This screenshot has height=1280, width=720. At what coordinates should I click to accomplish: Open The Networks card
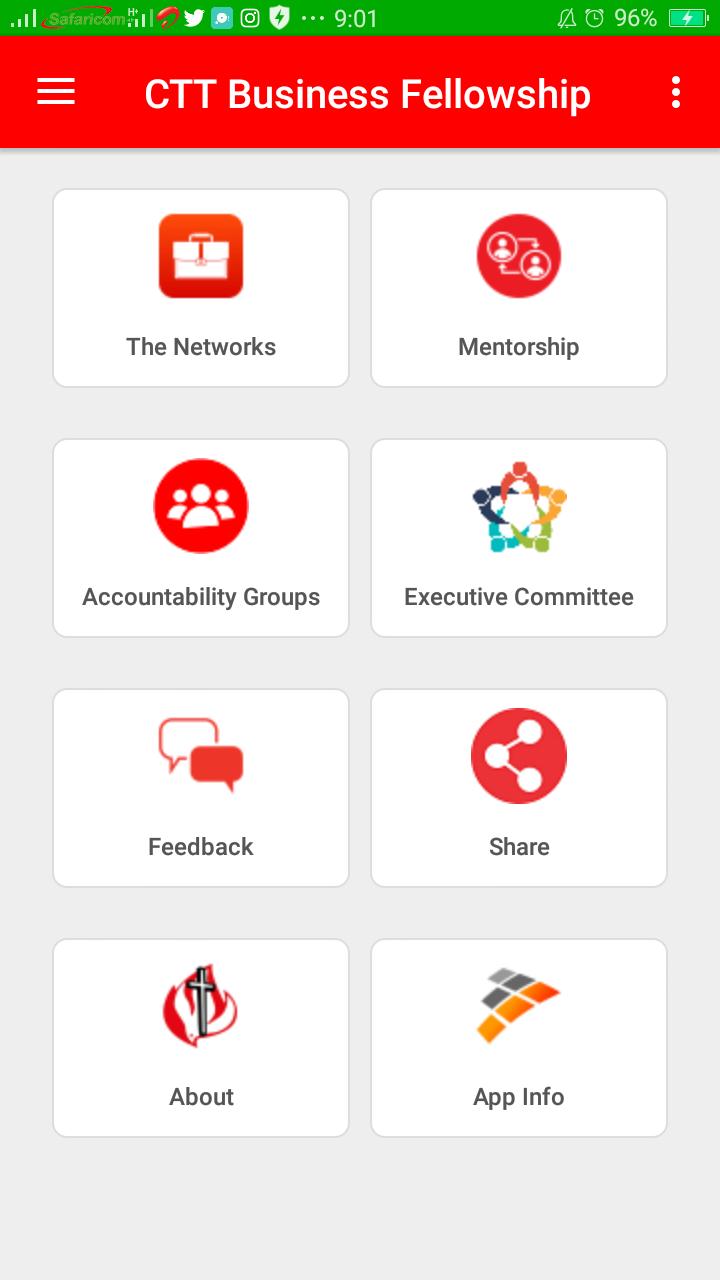(201, 288)
